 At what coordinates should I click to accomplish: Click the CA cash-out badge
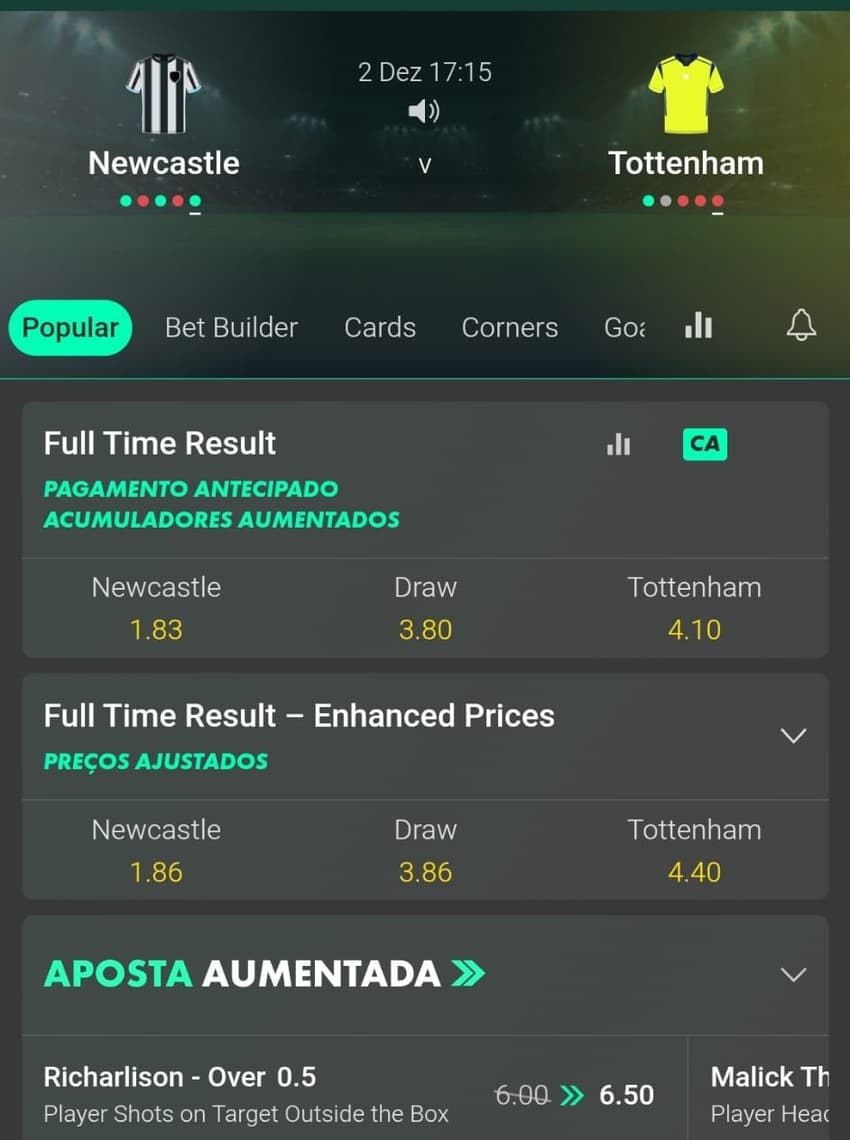[704, 444]
